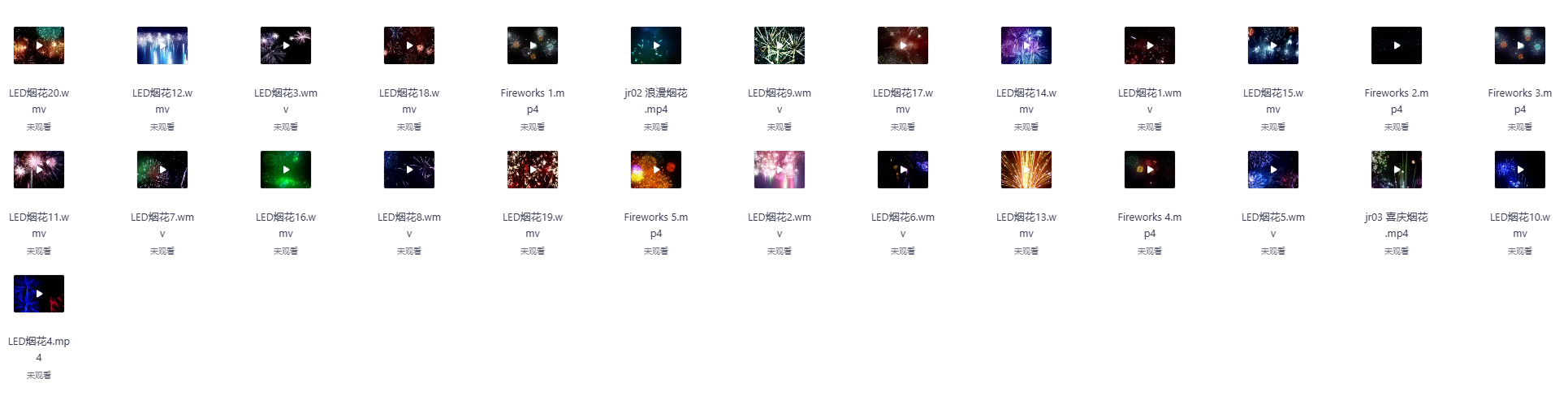Image resolution: width=1568 pixels, height=396 pixels.
Task: Open the green LED烟花16.wmv video
Action: [x=286, y=170]
